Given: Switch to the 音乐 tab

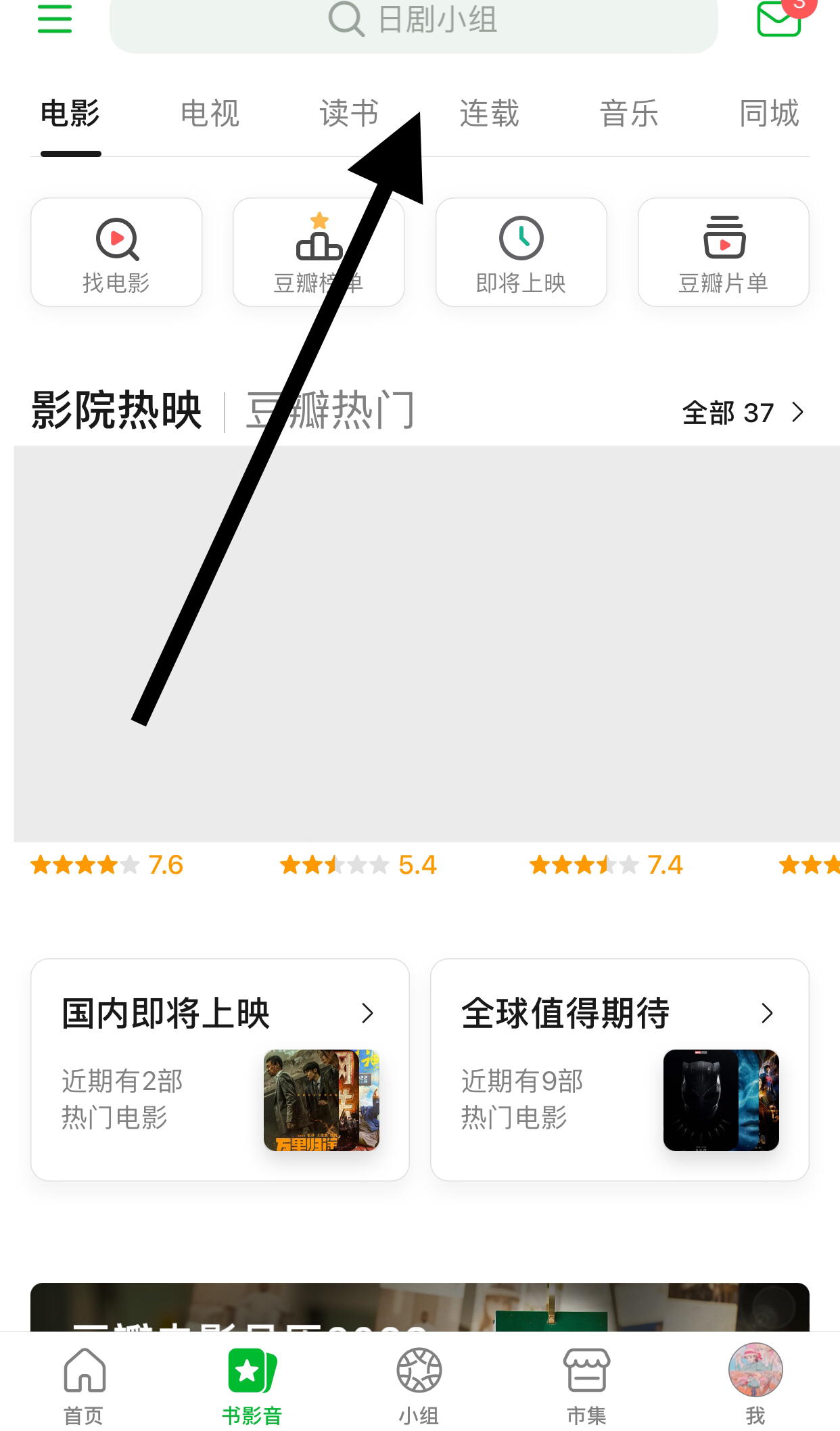Looking at the screenshot, I should point(629,114).
